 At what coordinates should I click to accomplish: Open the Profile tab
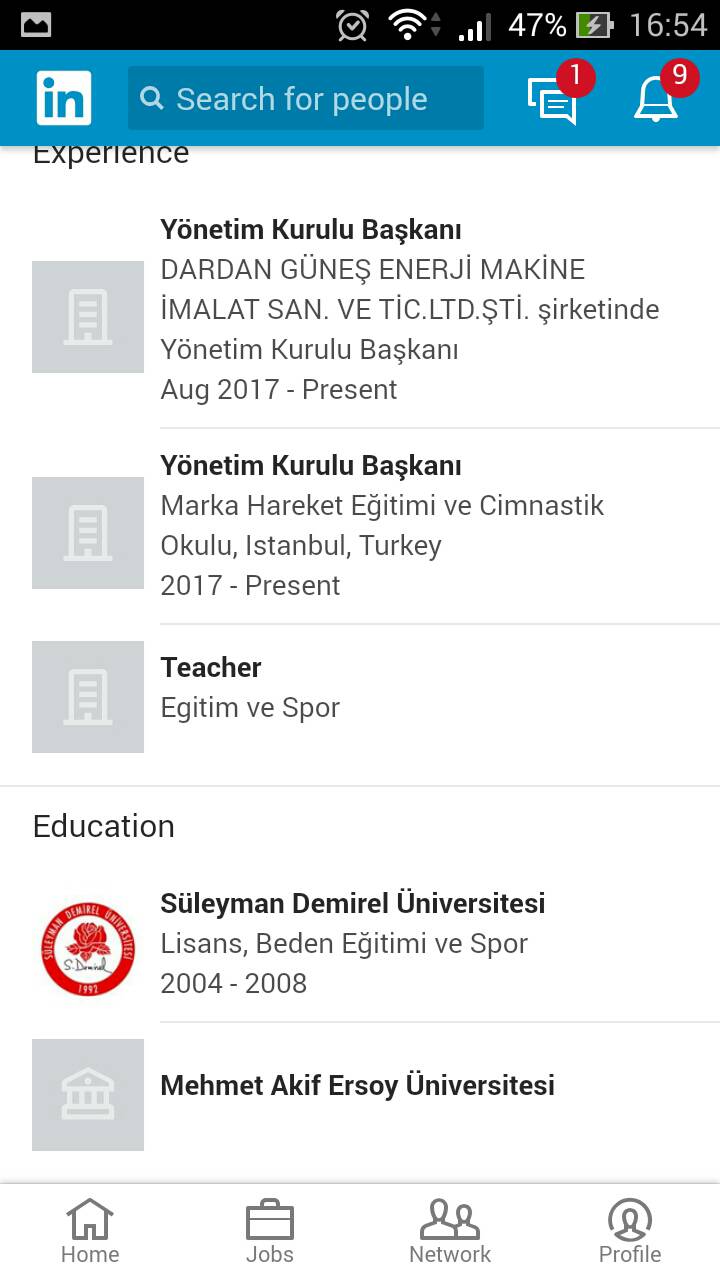click(630, 1232)
